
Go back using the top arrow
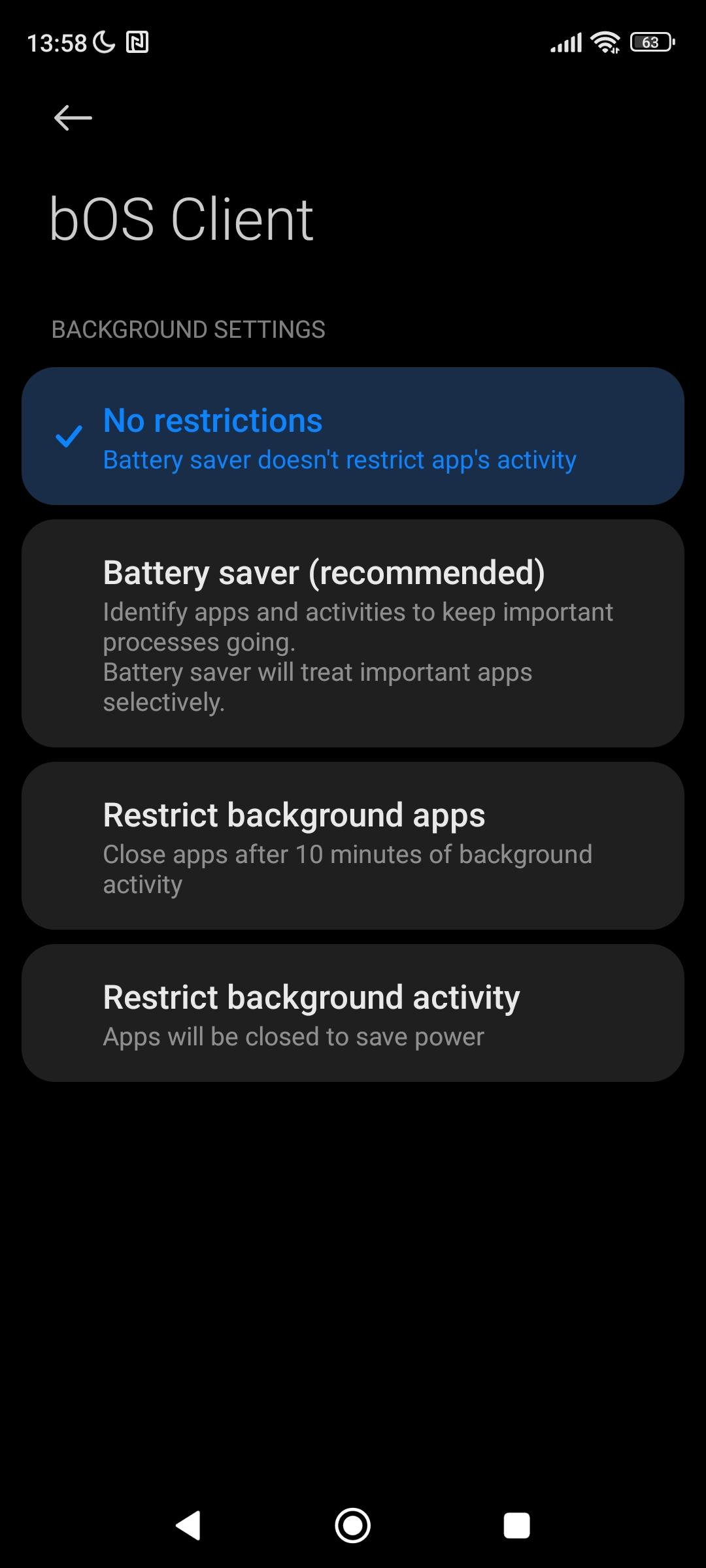coord(73,118)
